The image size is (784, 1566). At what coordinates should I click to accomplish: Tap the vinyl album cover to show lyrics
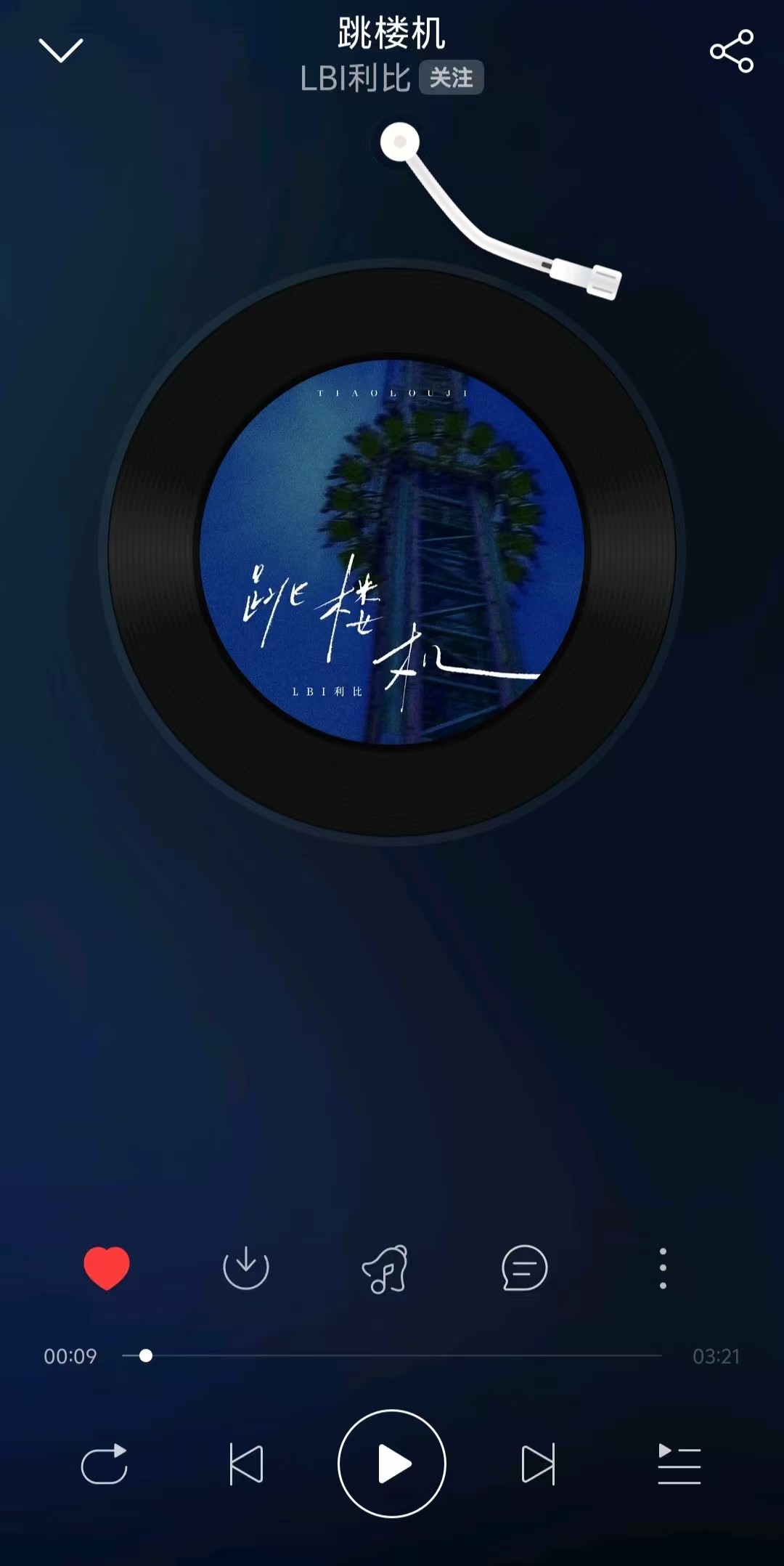[x=392, y=552]
